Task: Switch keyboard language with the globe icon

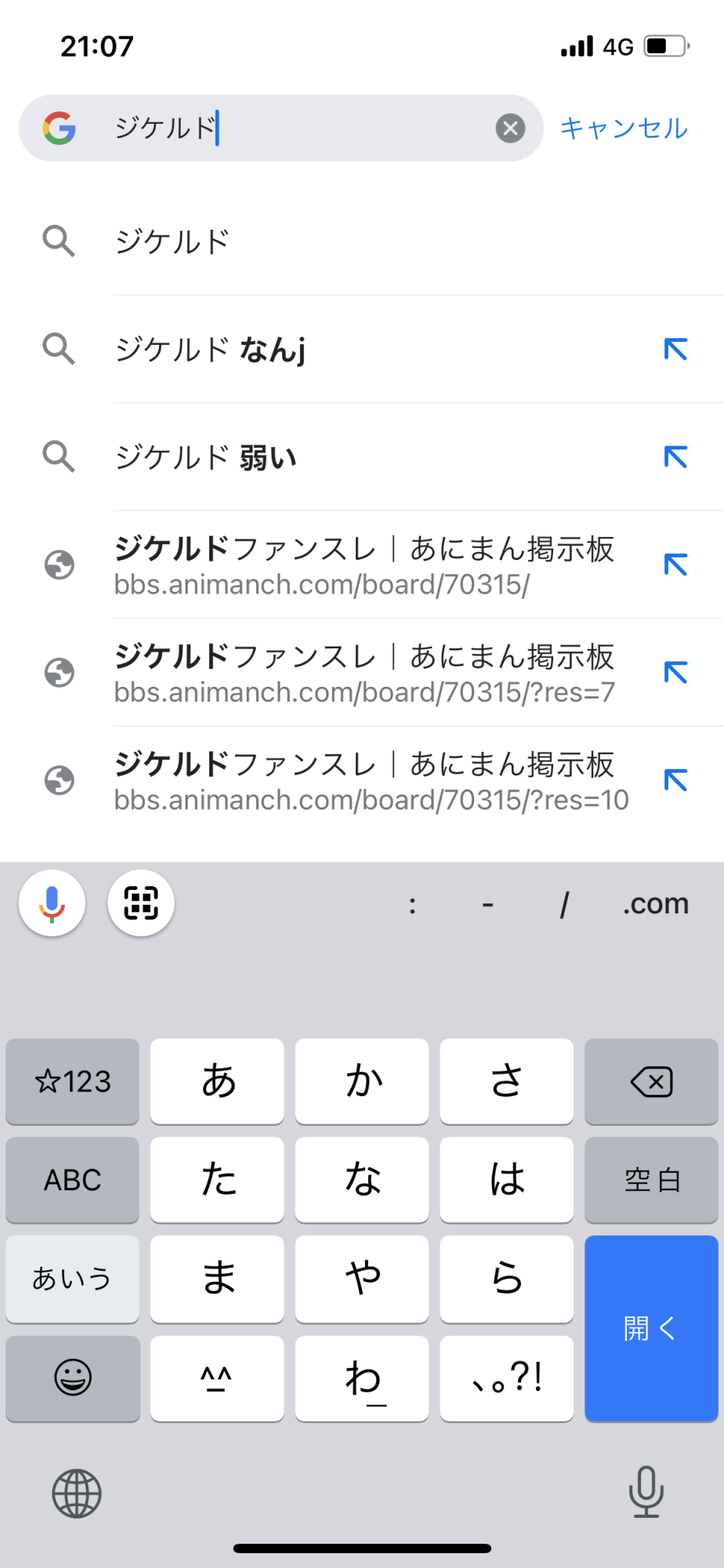Action: [x=77, y=1494]
